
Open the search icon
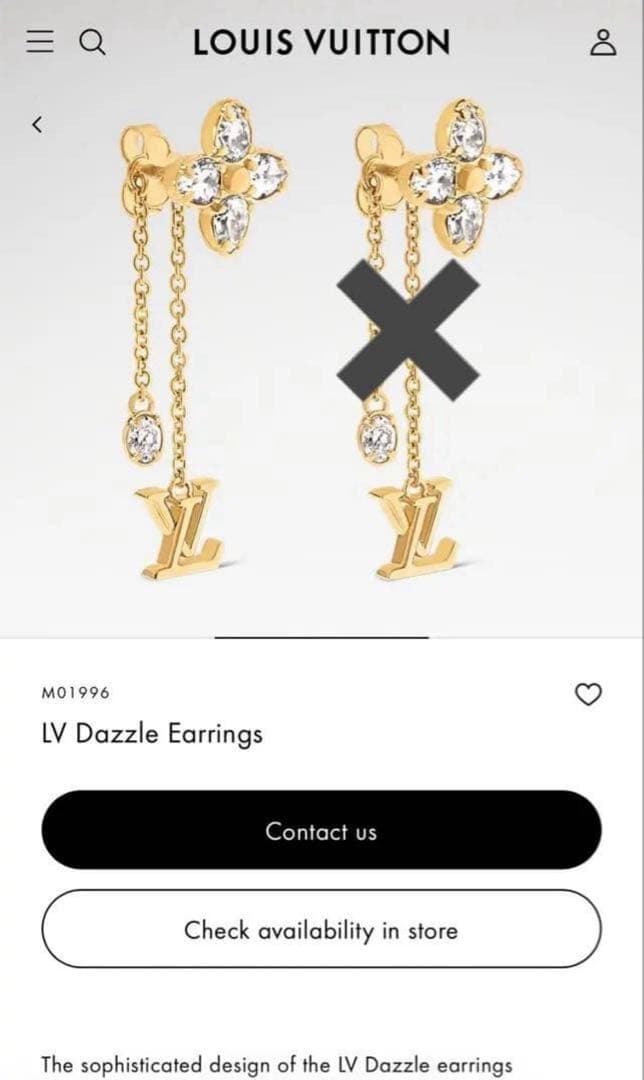coord(92,42)
